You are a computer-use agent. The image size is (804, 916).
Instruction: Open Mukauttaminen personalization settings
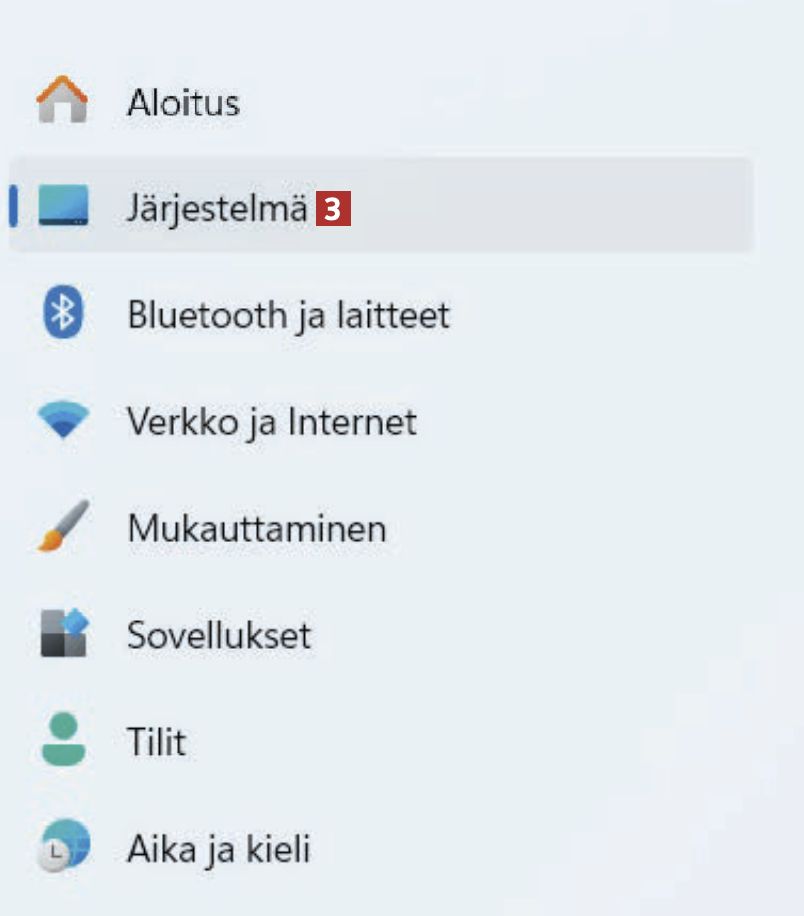point(256,528)
